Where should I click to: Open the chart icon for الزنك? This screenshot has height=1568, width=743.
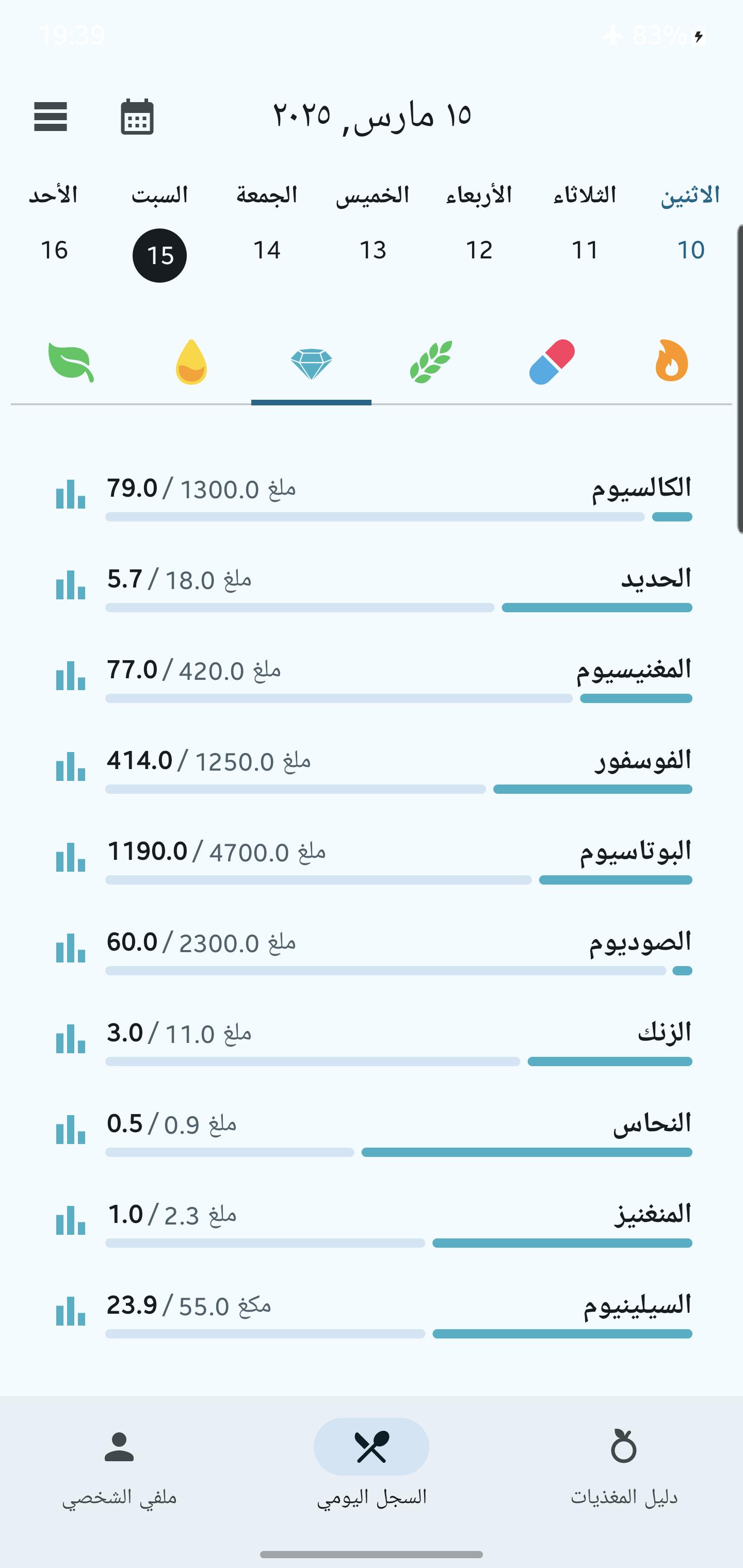point(71,1038)
